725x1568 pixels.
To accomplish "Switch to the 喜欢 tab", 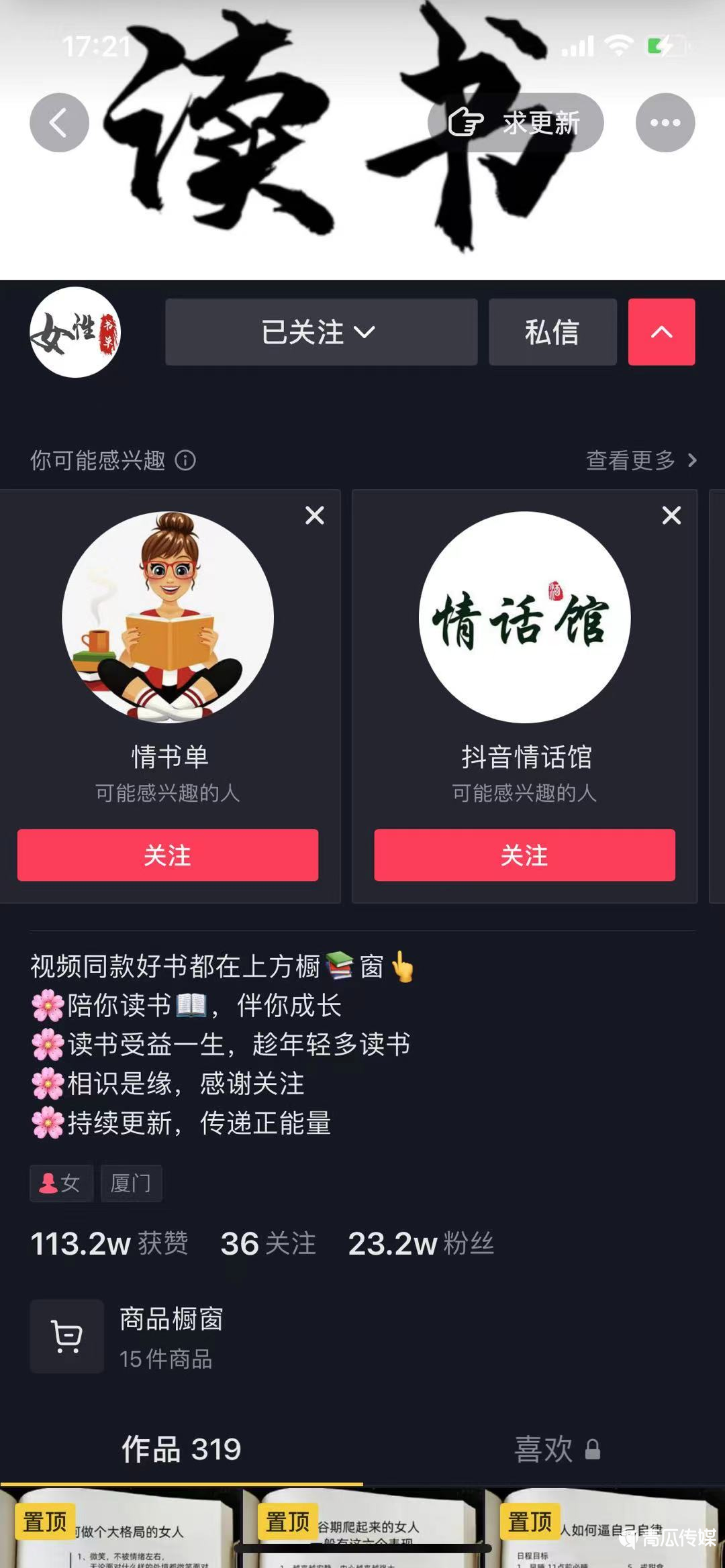I will (556, 1449).
